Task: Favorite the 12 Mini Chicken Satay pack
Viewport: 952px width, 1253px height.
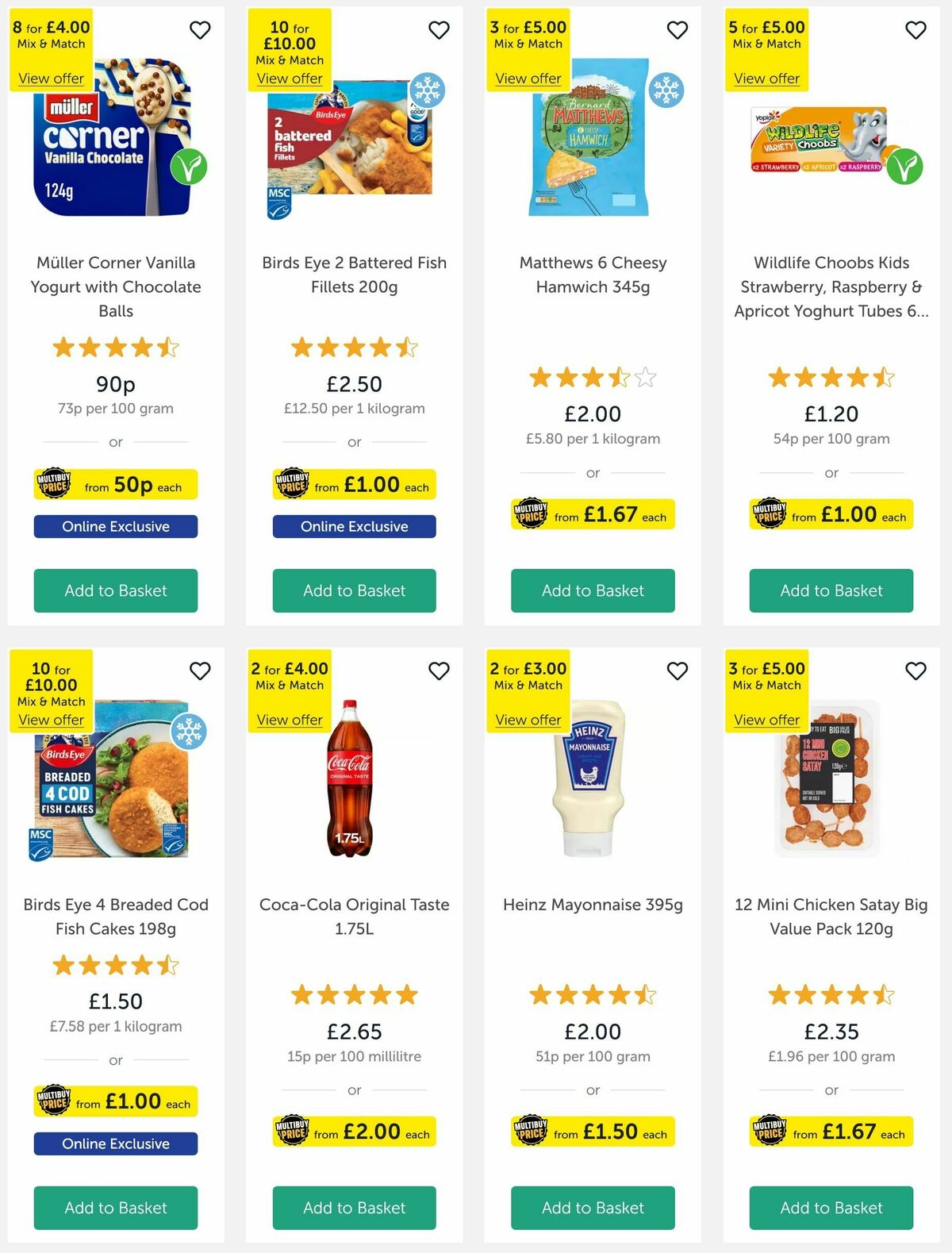Action: (916, 671)
